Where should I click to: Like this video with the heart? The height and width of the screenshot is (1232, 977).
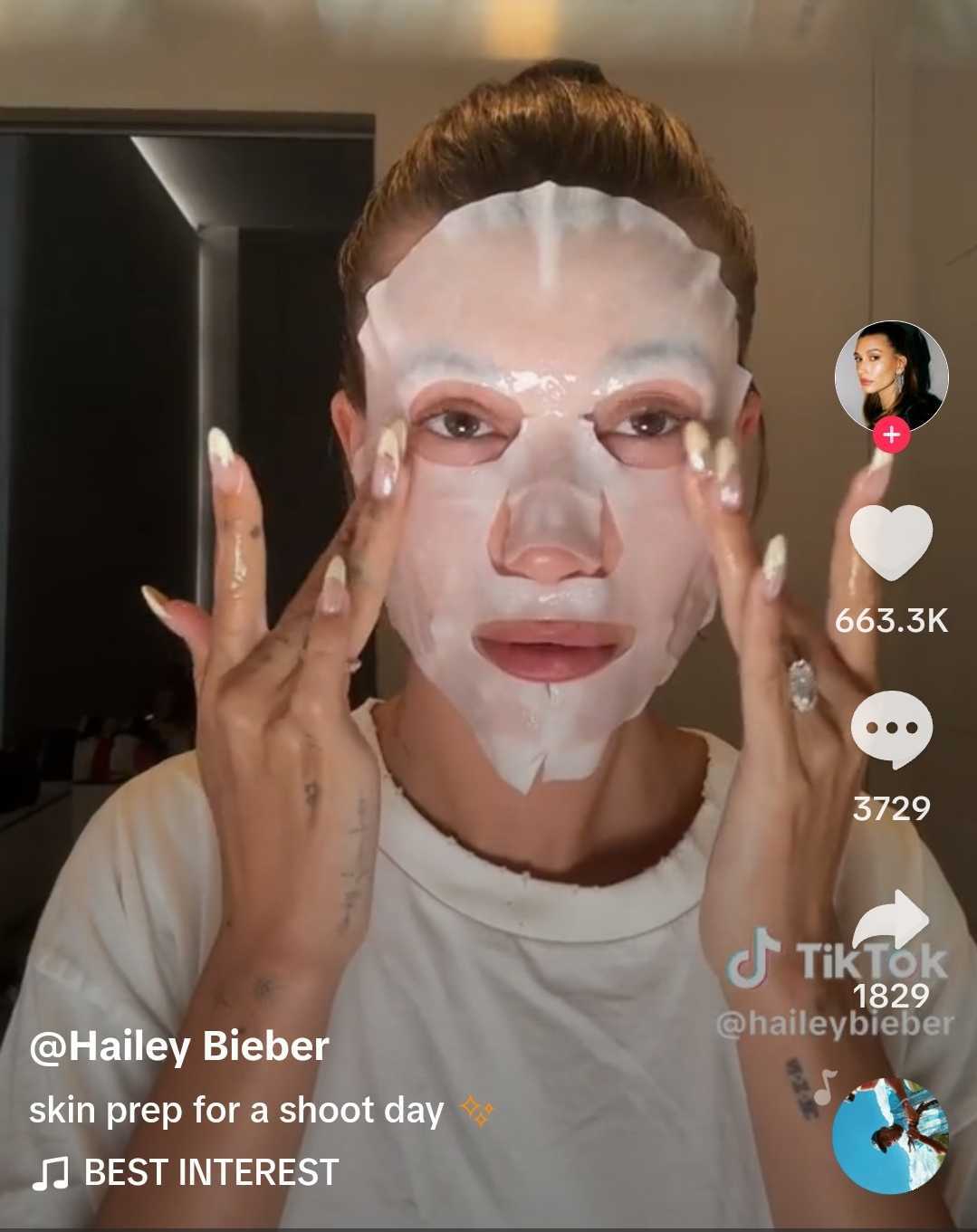tap(892, 542)
